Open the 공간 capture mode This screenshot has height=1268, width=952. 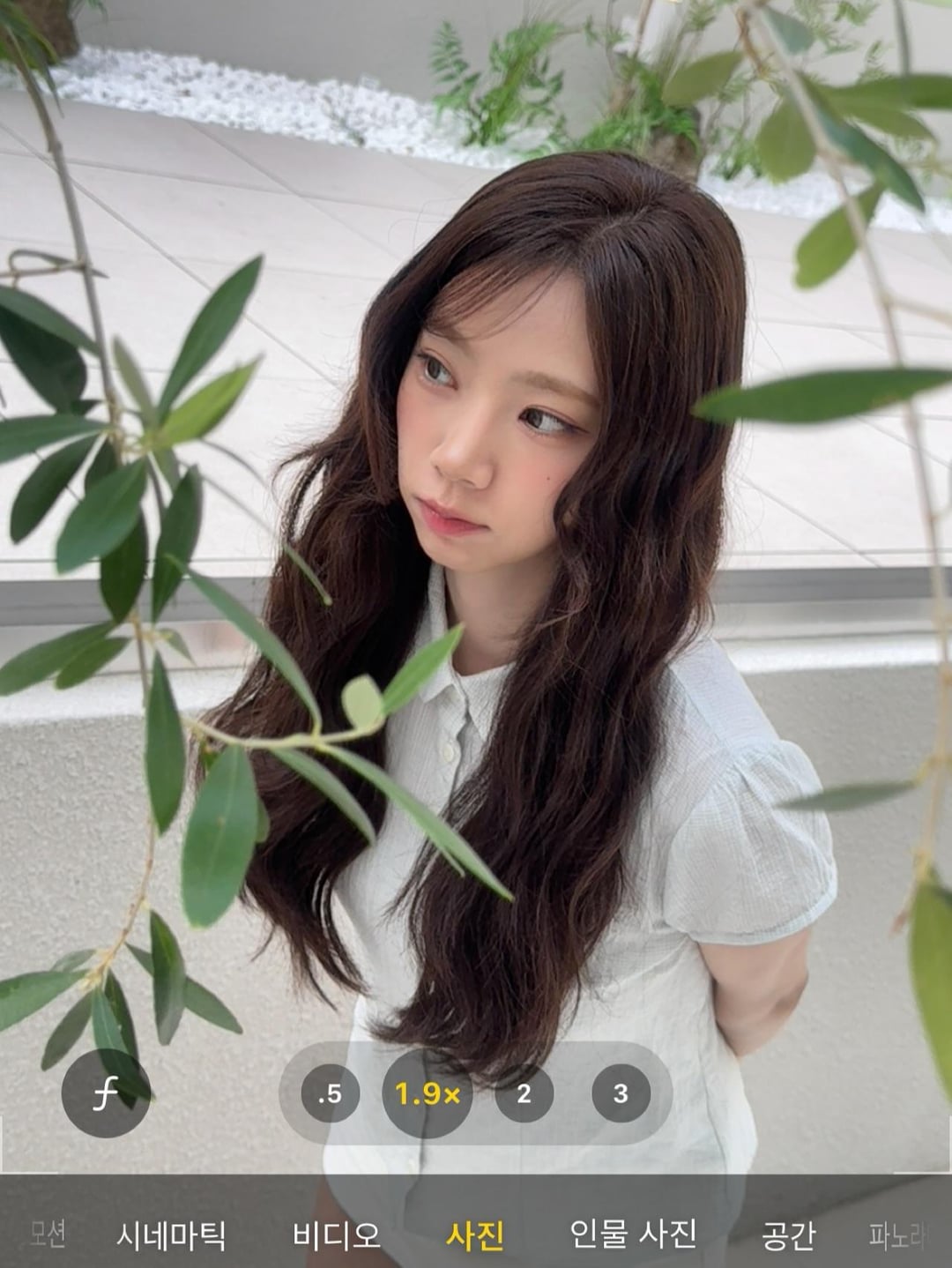pyautogui.click(x=788, y=1234)
